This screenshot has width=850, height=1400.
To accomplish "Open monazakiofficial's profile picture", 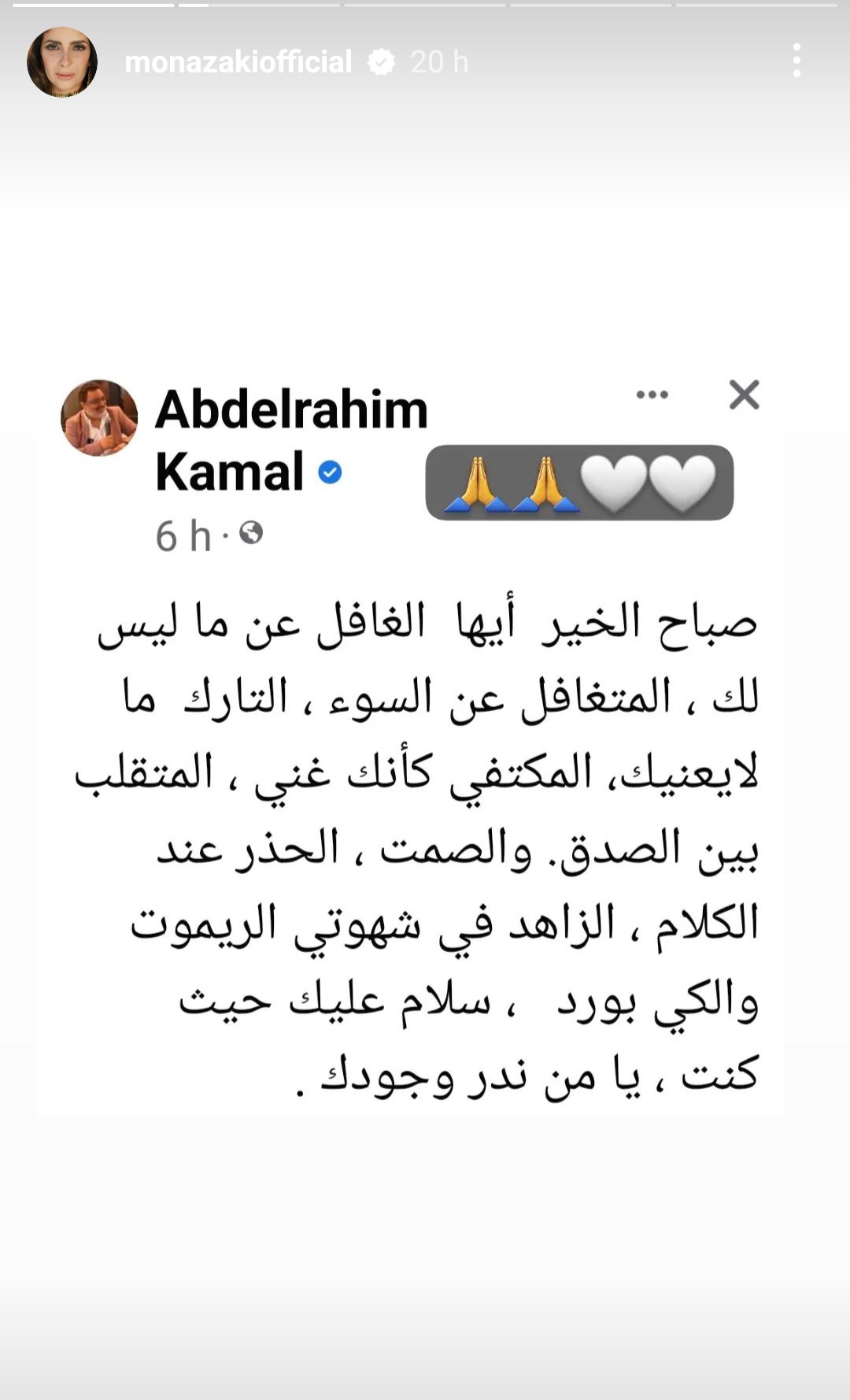I will tap(62, 62).
